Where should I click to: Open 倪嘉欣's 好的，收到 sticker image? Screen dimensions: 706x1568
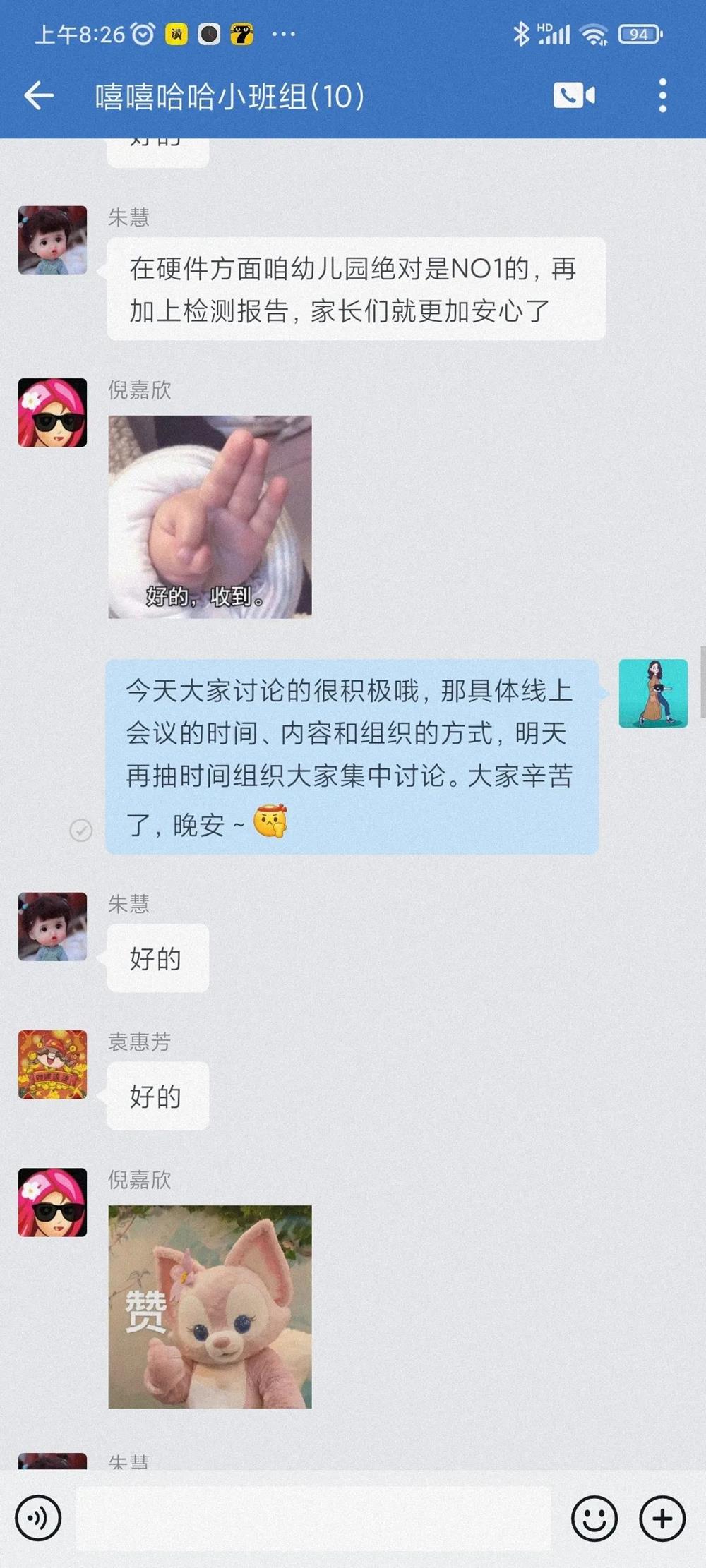pos(210,517)
